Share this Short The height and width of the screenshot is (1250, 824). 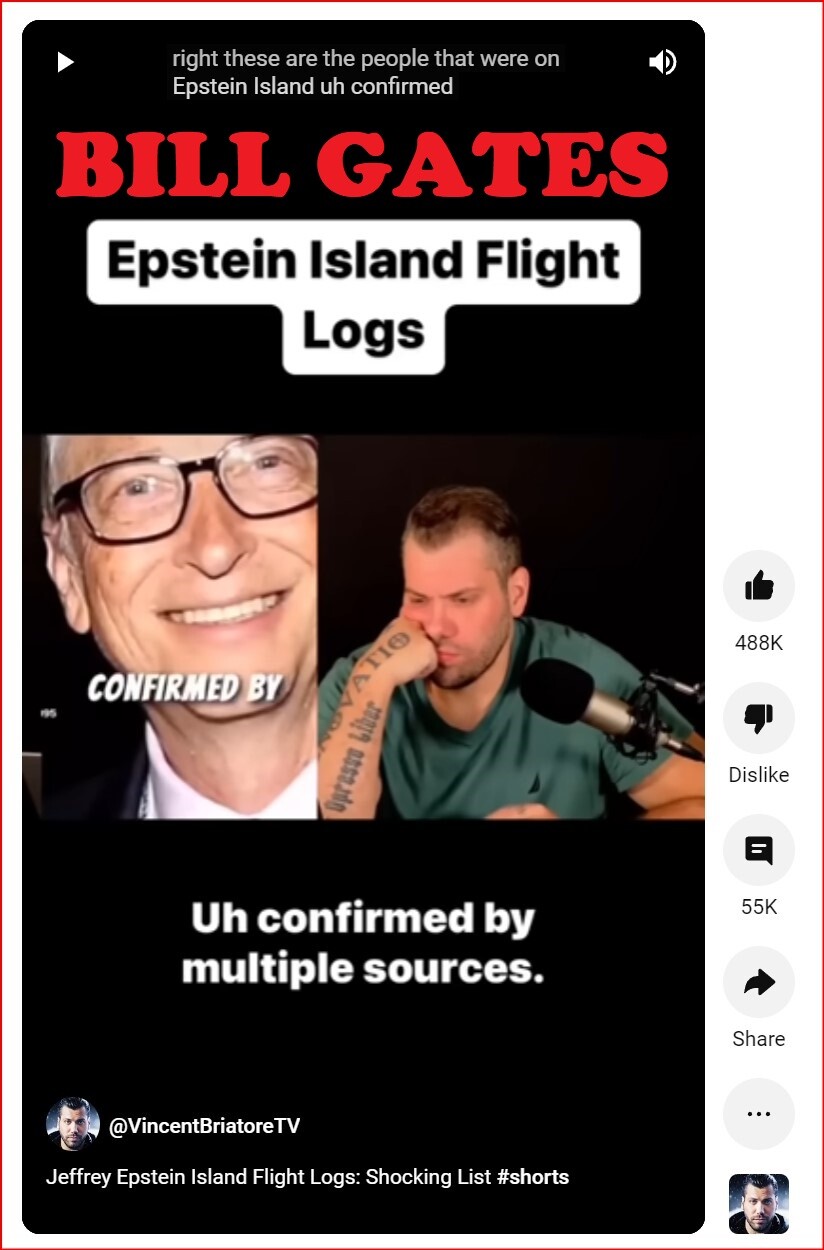(758, 982)
